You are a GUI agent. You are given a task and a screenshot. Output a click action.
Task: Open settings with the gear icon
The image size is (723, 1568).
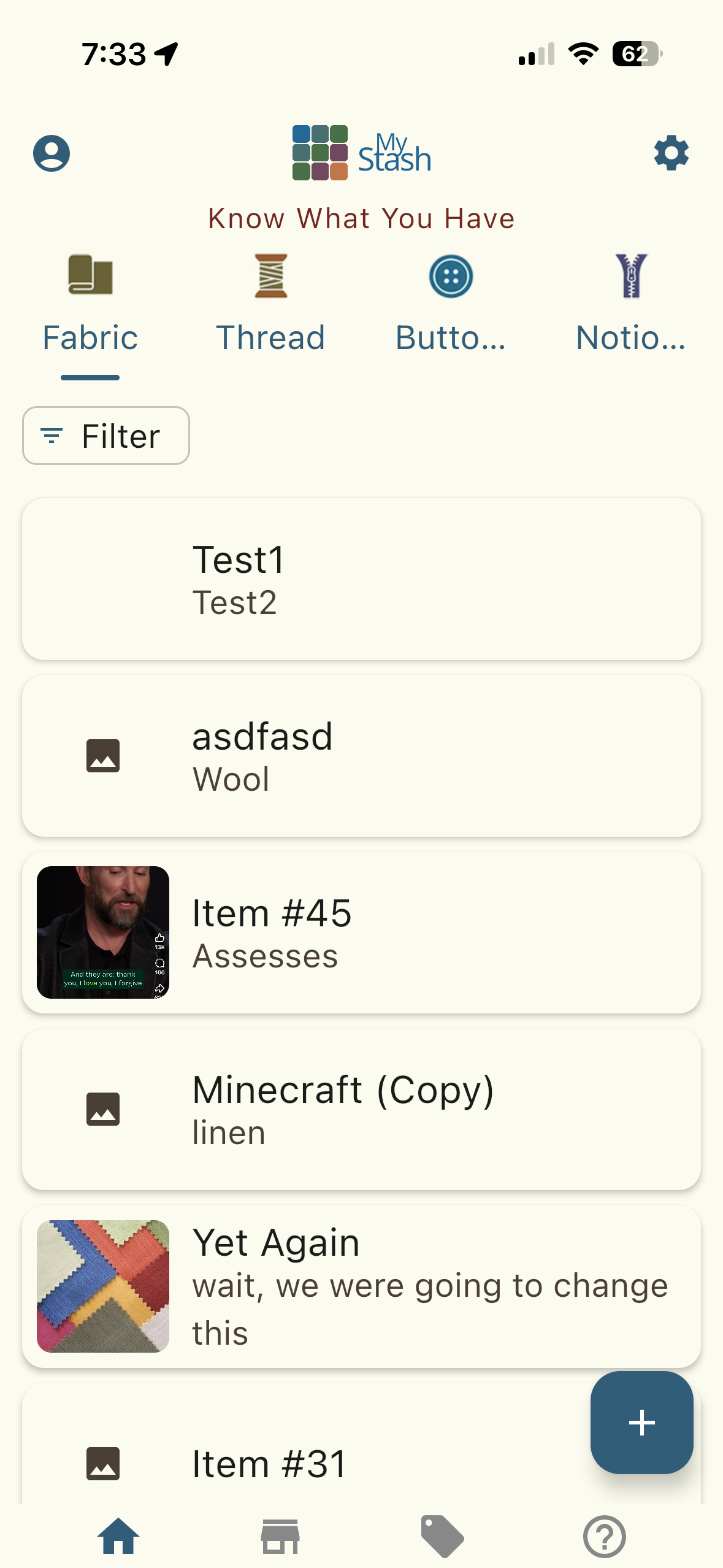671,153
